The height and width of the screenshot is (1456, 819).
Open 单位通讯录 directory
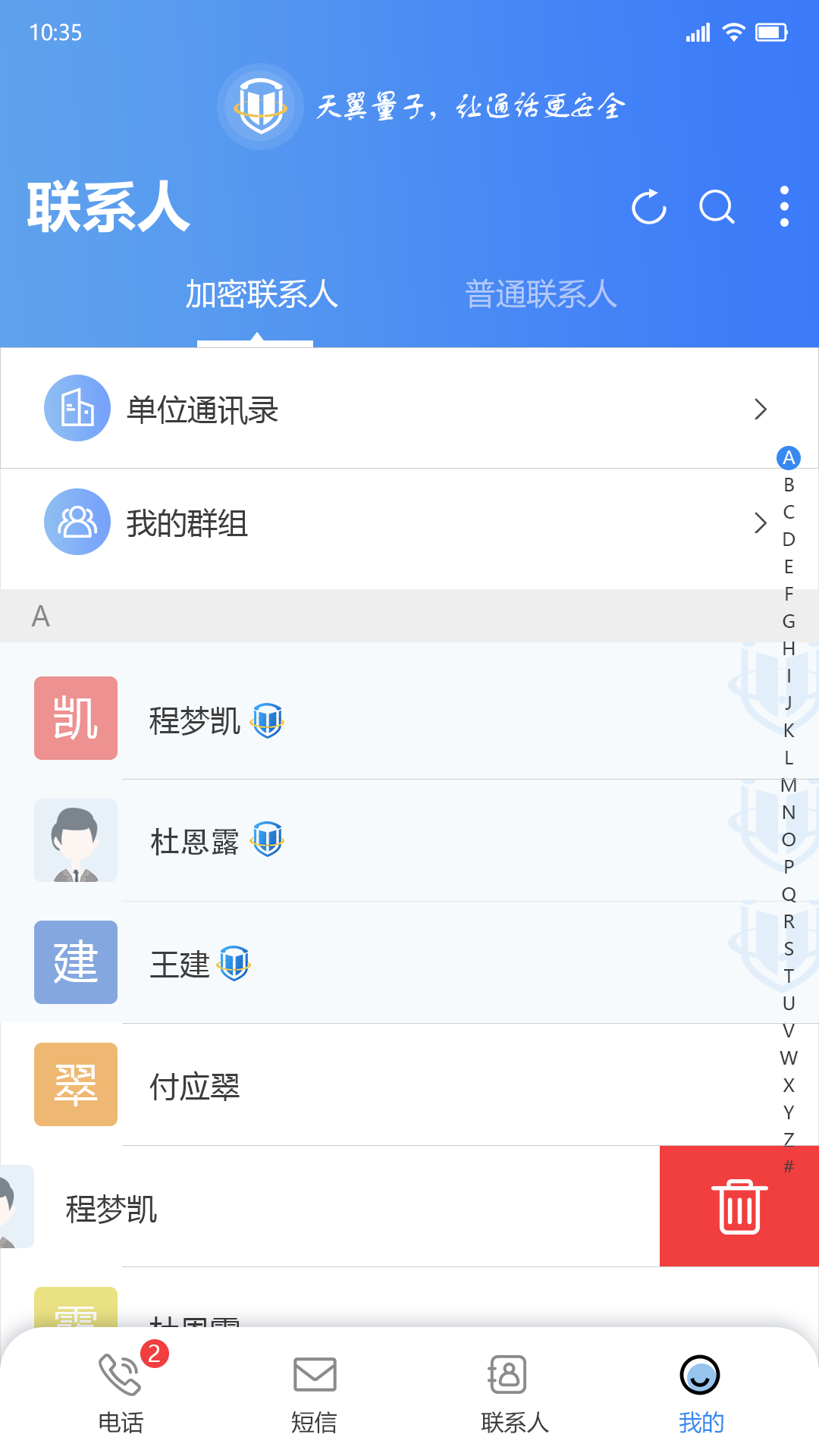click(409, 409)
